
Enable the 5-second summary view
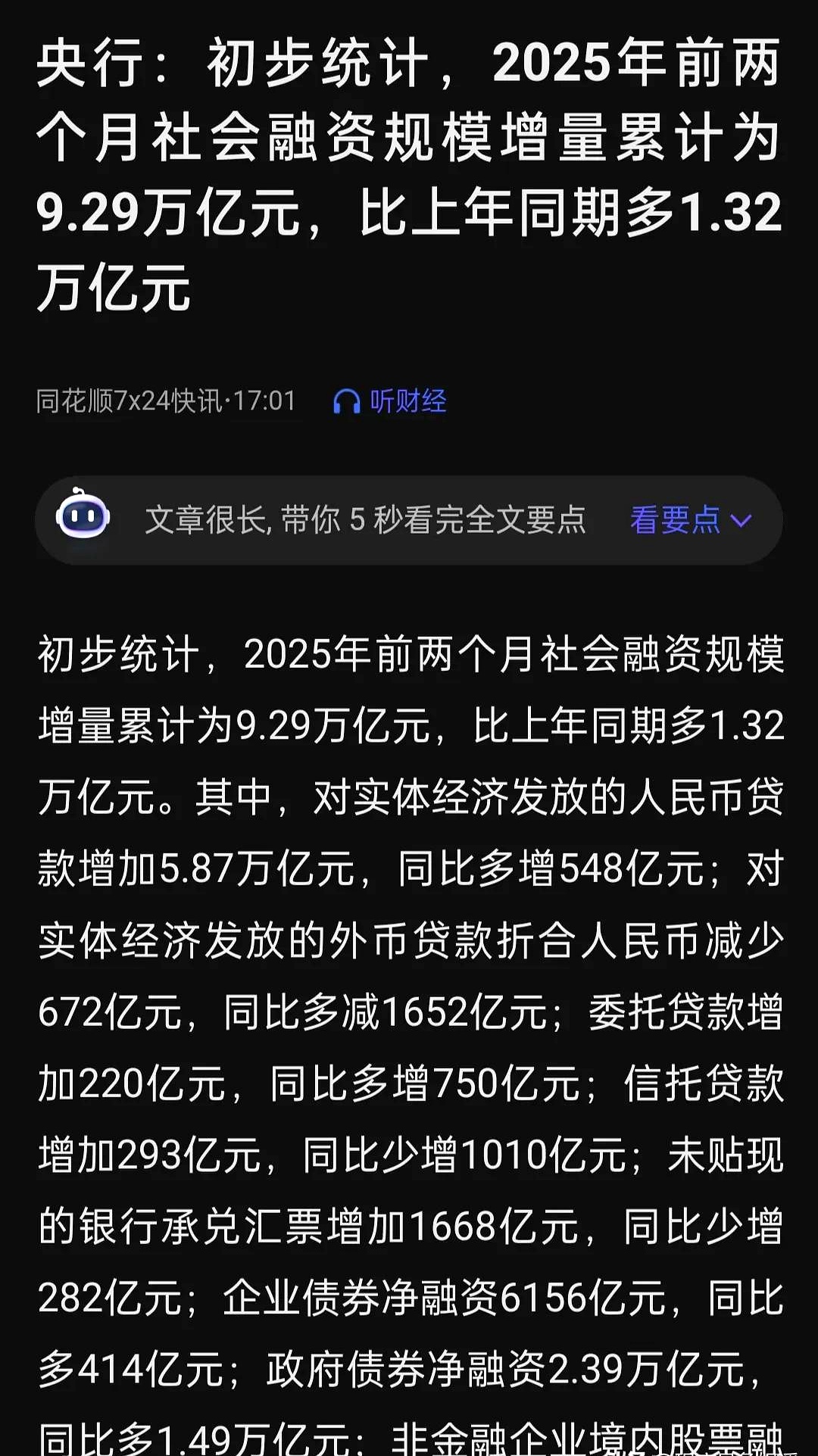point(676,521)
